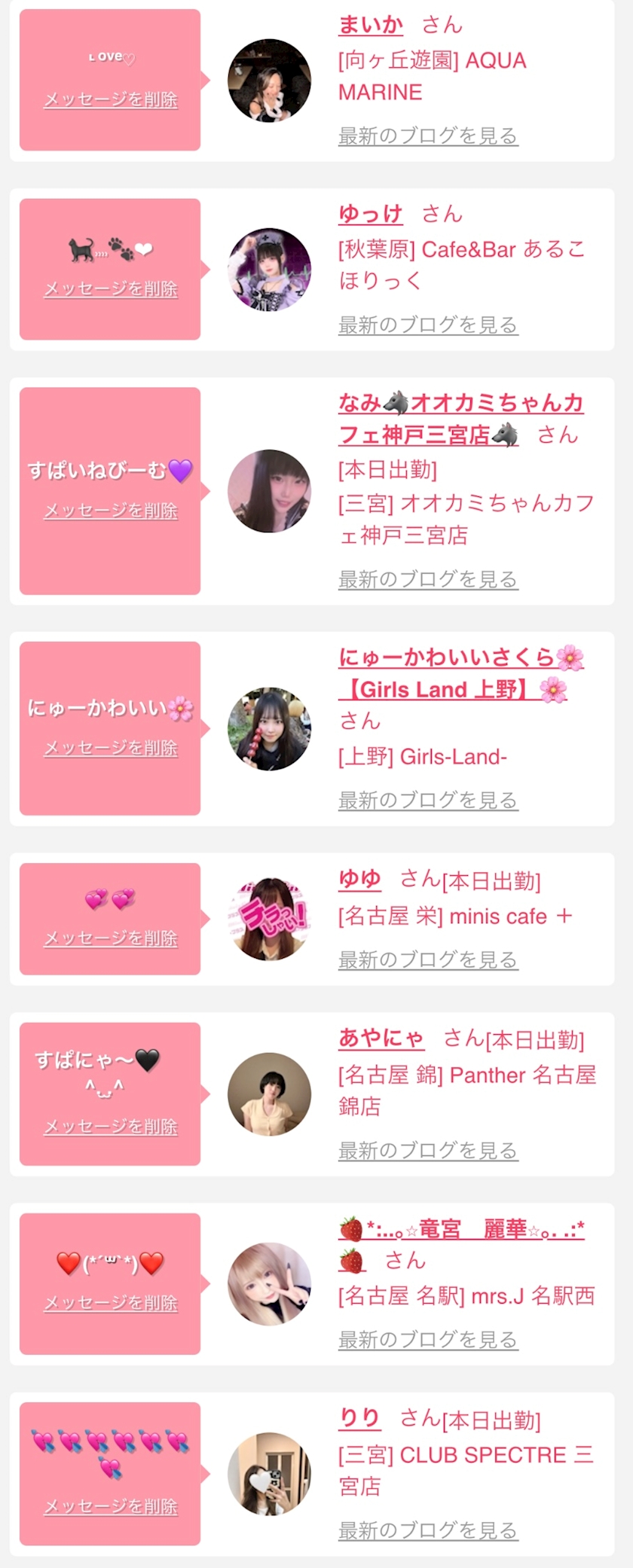Open ゆっけ's profile name link
The height and width of the screenshot is (1568, 633).
371,215
